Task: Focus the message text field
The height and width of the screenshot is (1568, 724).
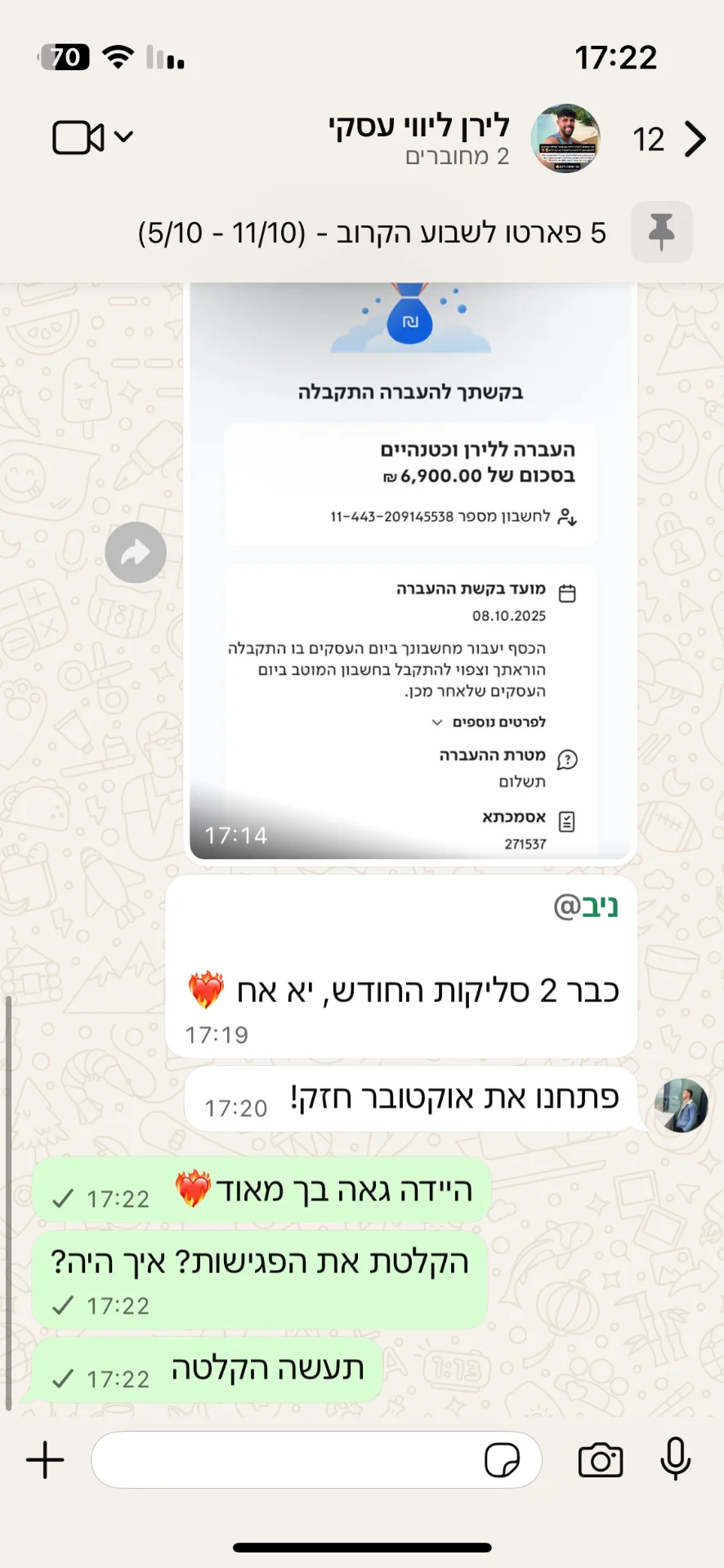Action: click(x=286, y=1460)
